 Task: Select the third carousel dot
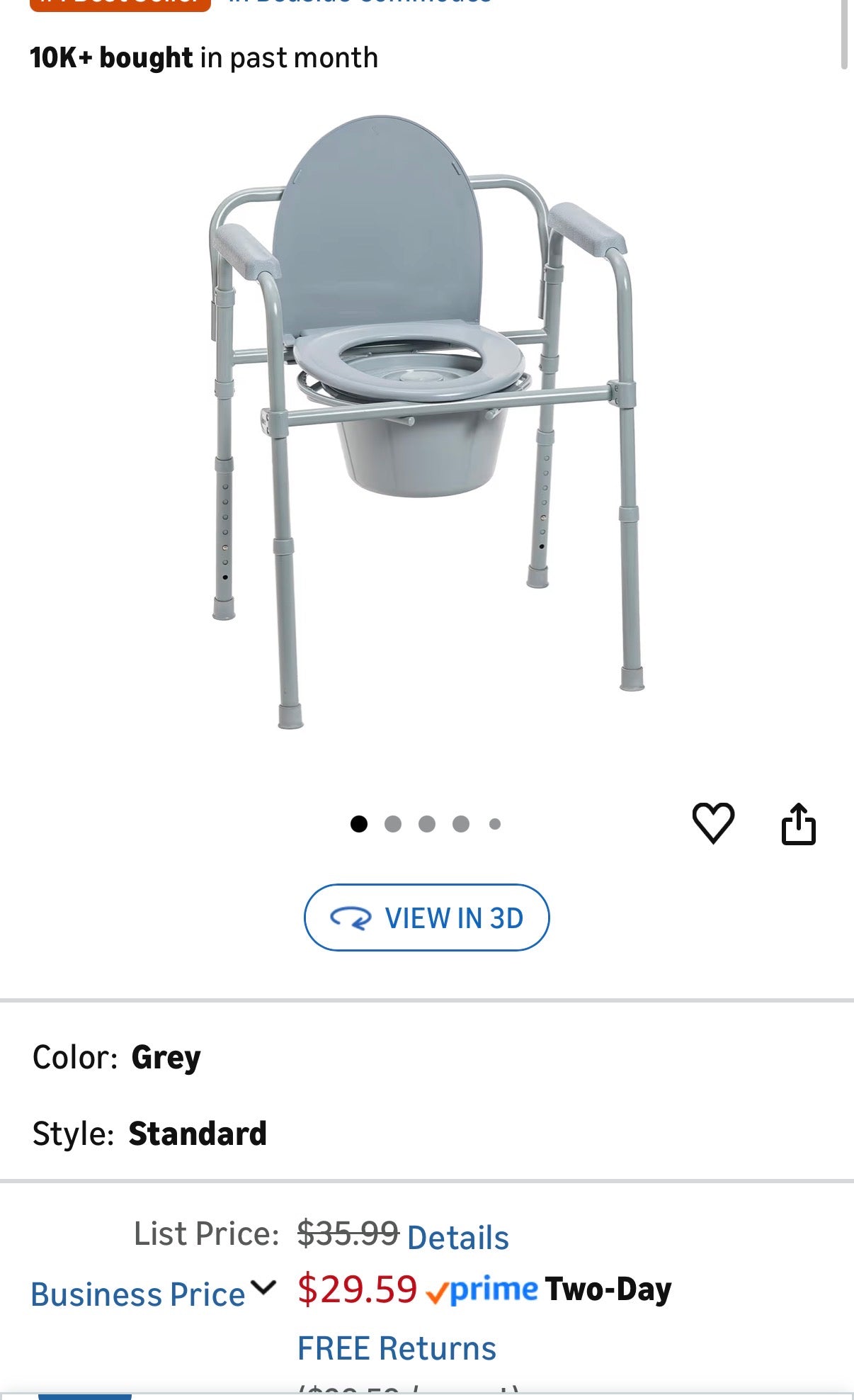tap(426, 823)
